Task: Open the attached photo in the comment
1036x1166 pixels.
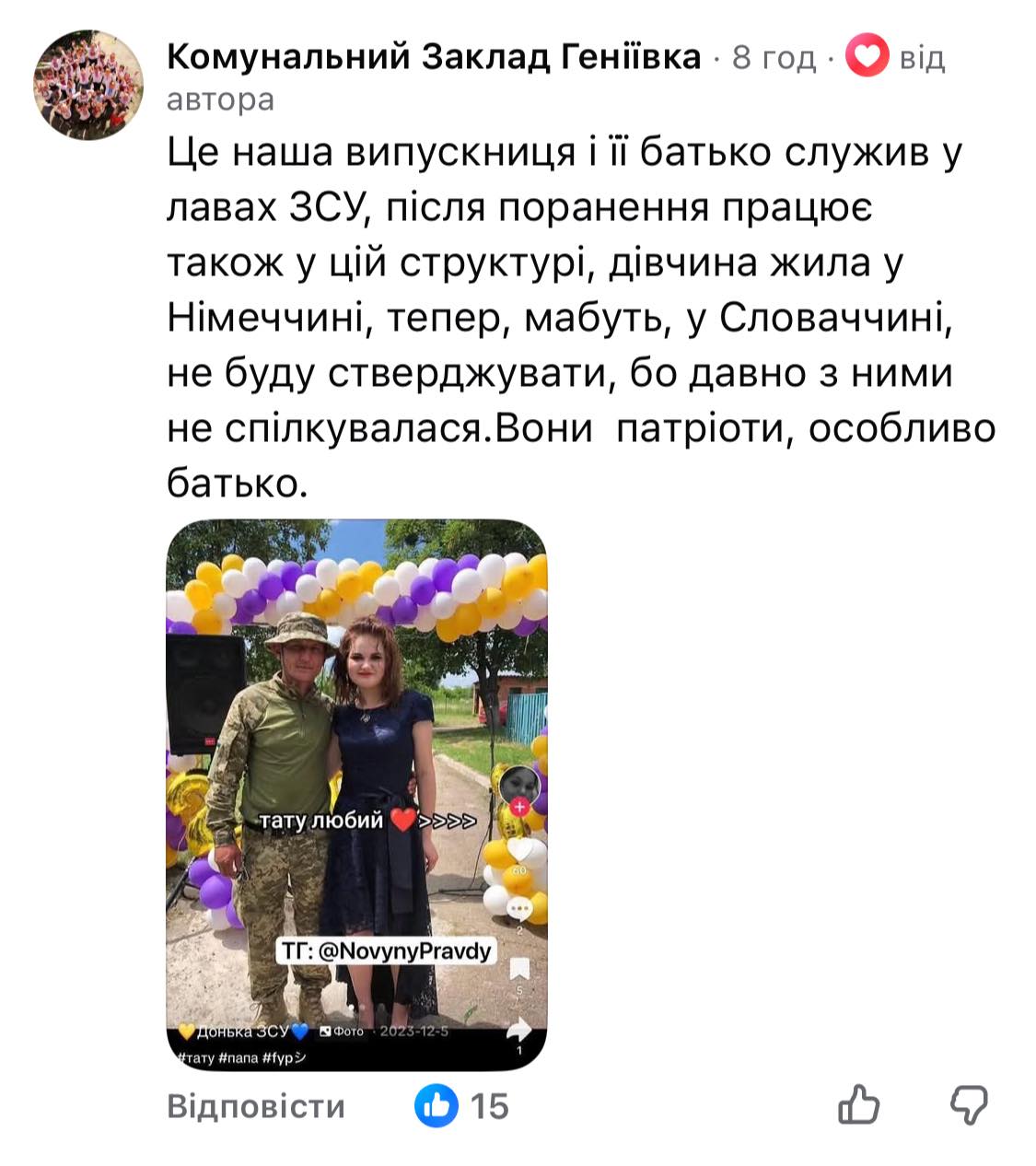Action: 356,794
